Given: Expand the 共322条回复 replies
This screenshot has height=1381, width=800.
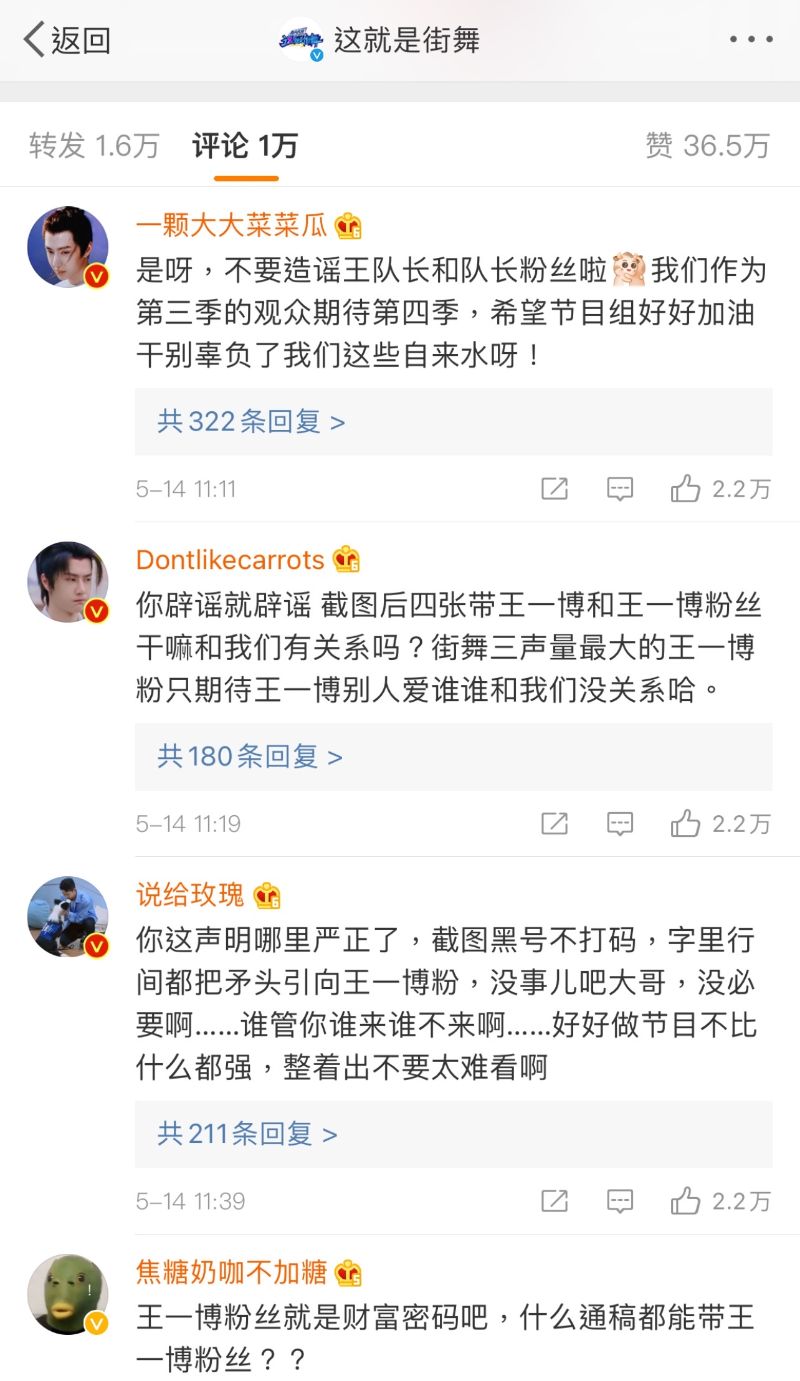Looking at the screenshot, I should [x=251, y=422].
